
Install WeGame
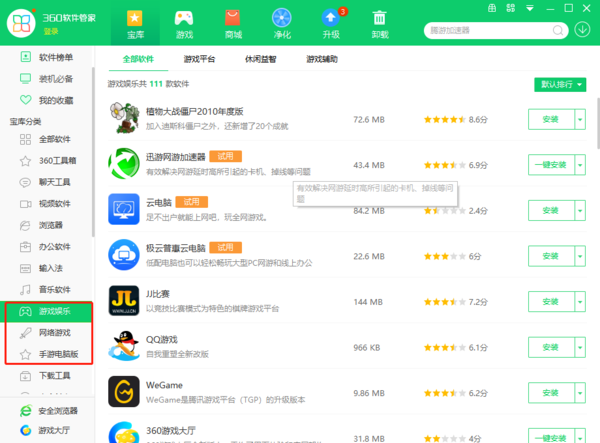pyautogui.click(x=549, y=393)
